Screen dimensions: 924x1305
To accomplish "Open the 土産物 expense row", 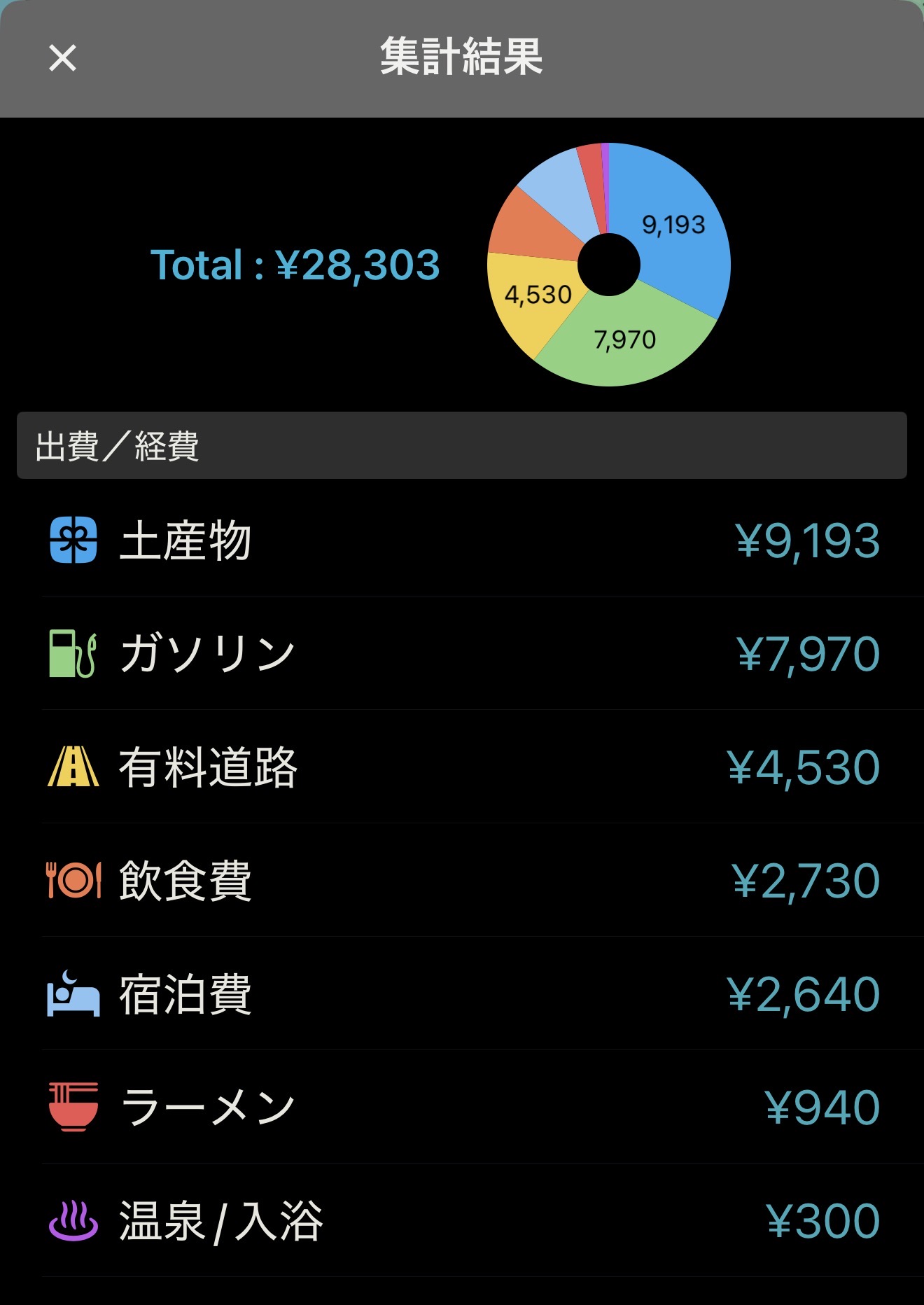I will pyautogui.click(x=462, y=540).
